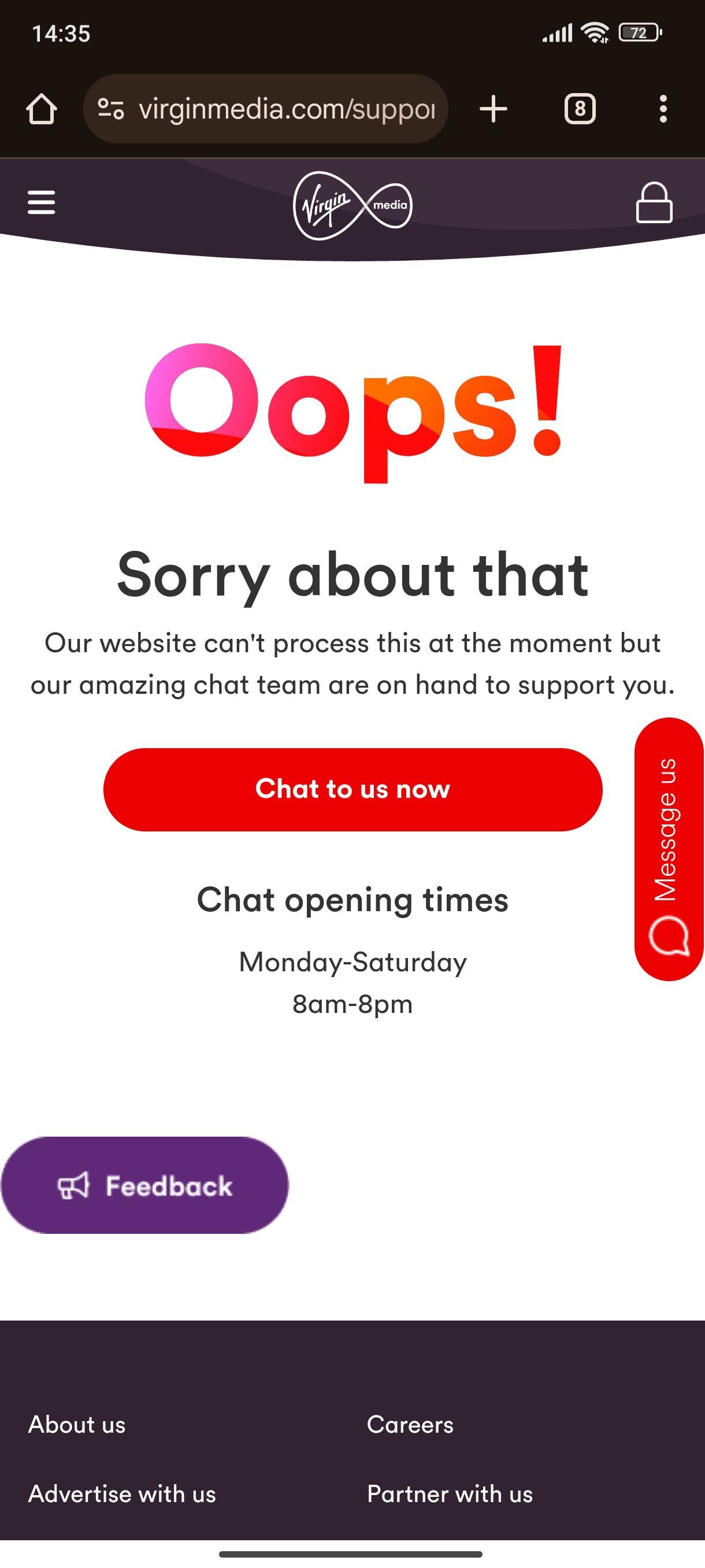Viewport: 705px width, 1568px height.
Task: Open the browser overflow menu
Action: (663, 110)
